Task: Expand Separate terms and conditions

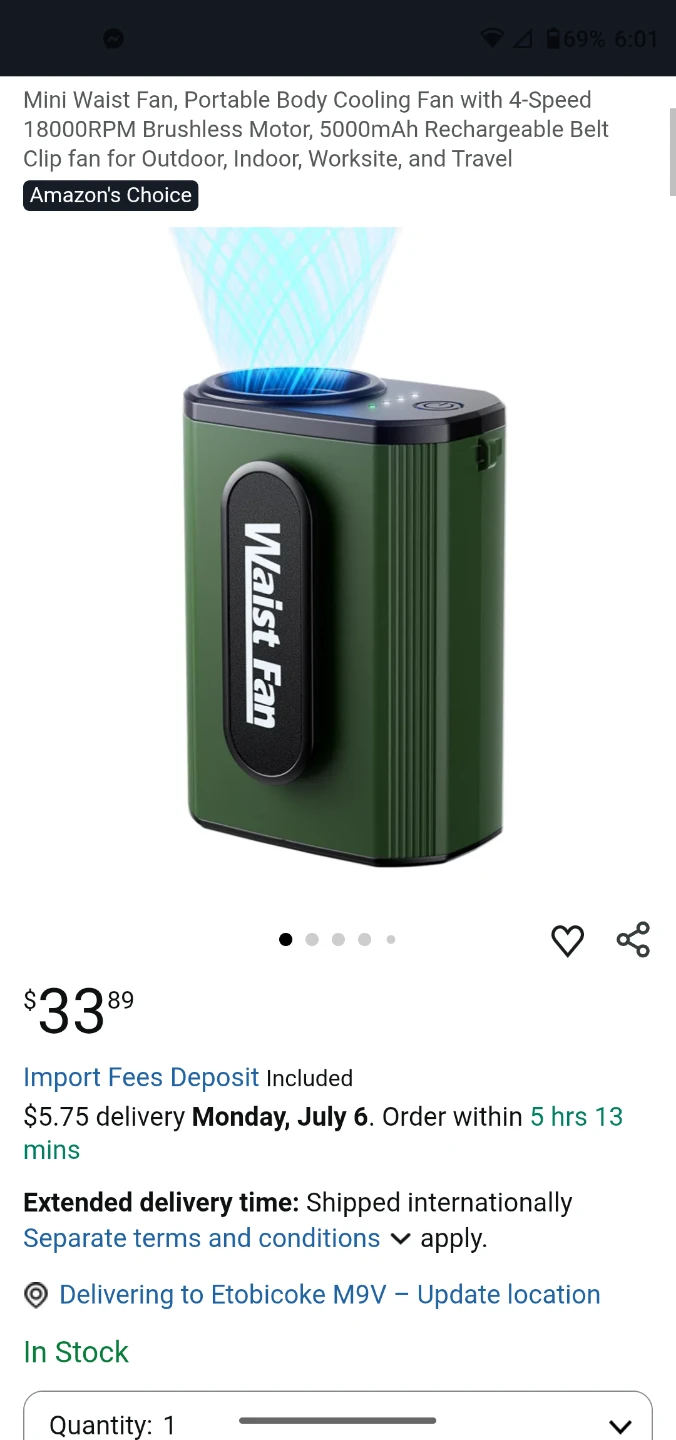Action: [217, 1238]
